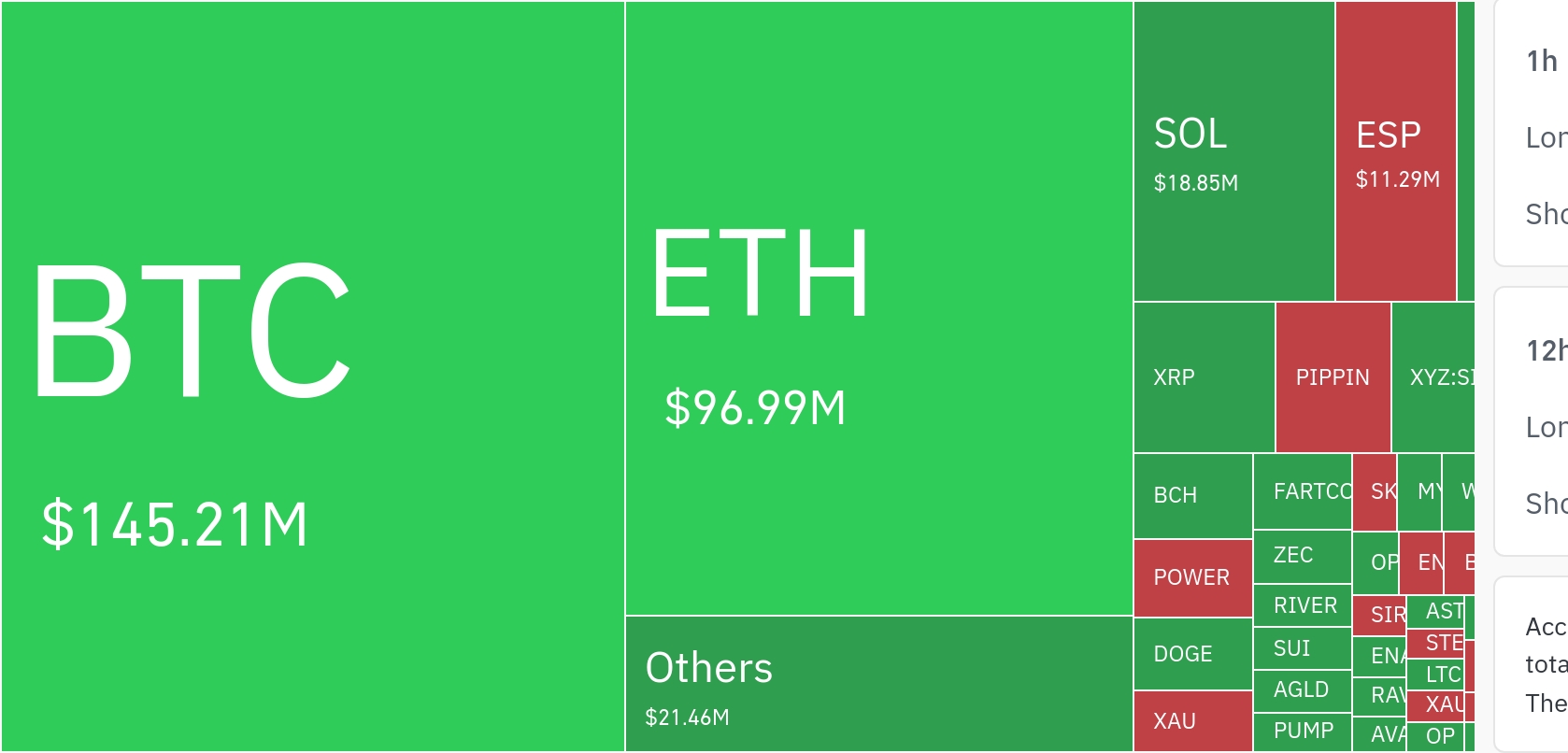
Task: Select the SUI tile
Action: pos(1302,648)
